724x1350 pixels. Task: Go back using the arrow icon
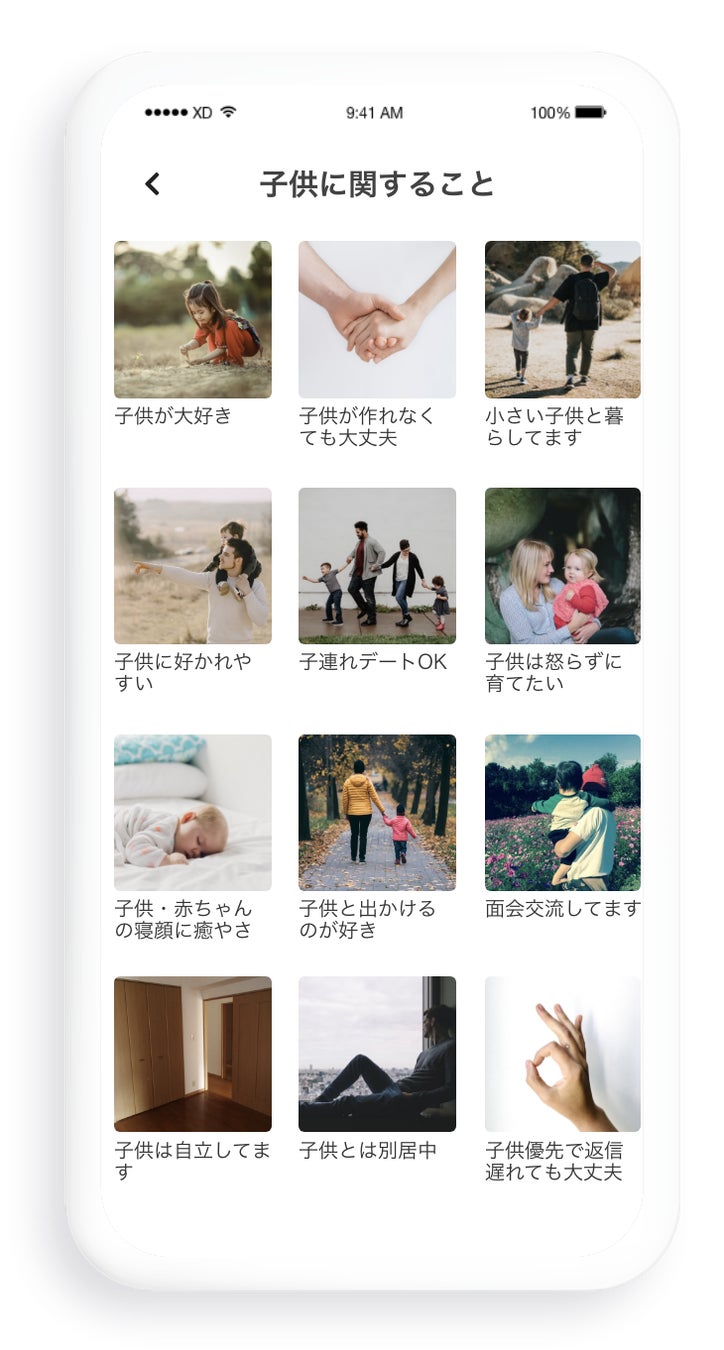click(152, 184)
